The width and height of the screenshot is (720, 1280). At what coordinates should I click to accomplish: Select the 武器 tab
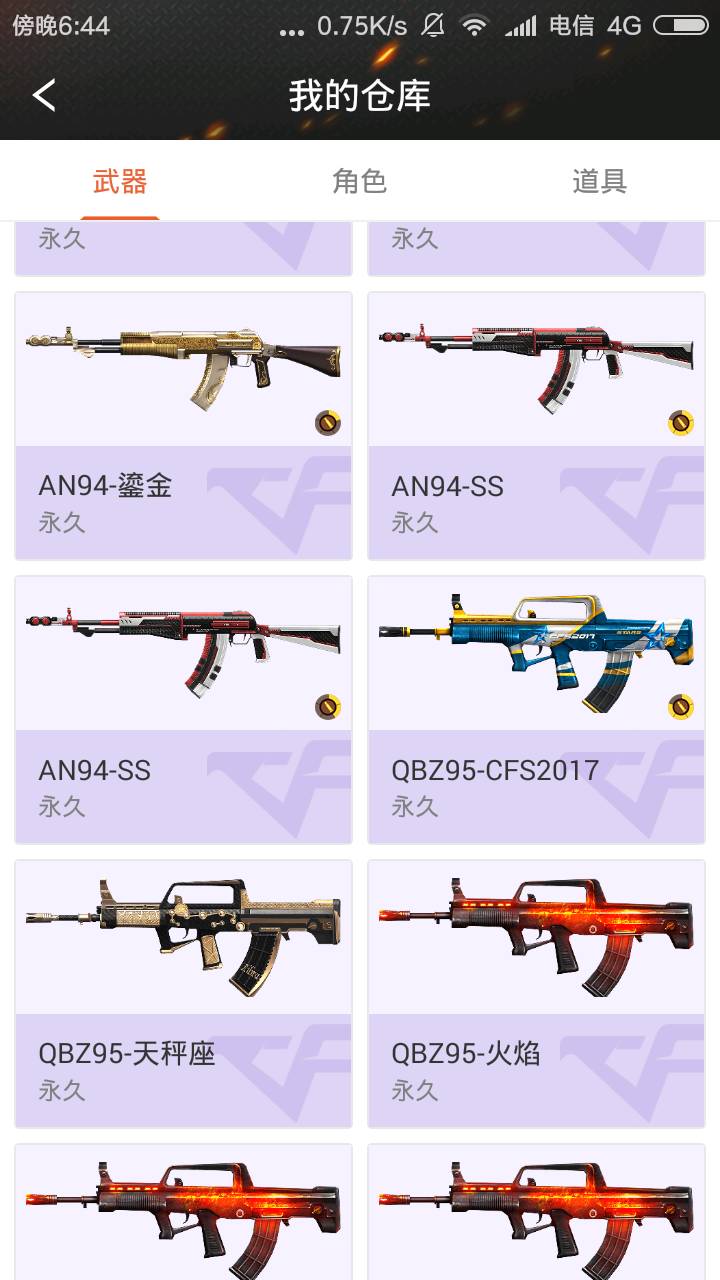120,181
